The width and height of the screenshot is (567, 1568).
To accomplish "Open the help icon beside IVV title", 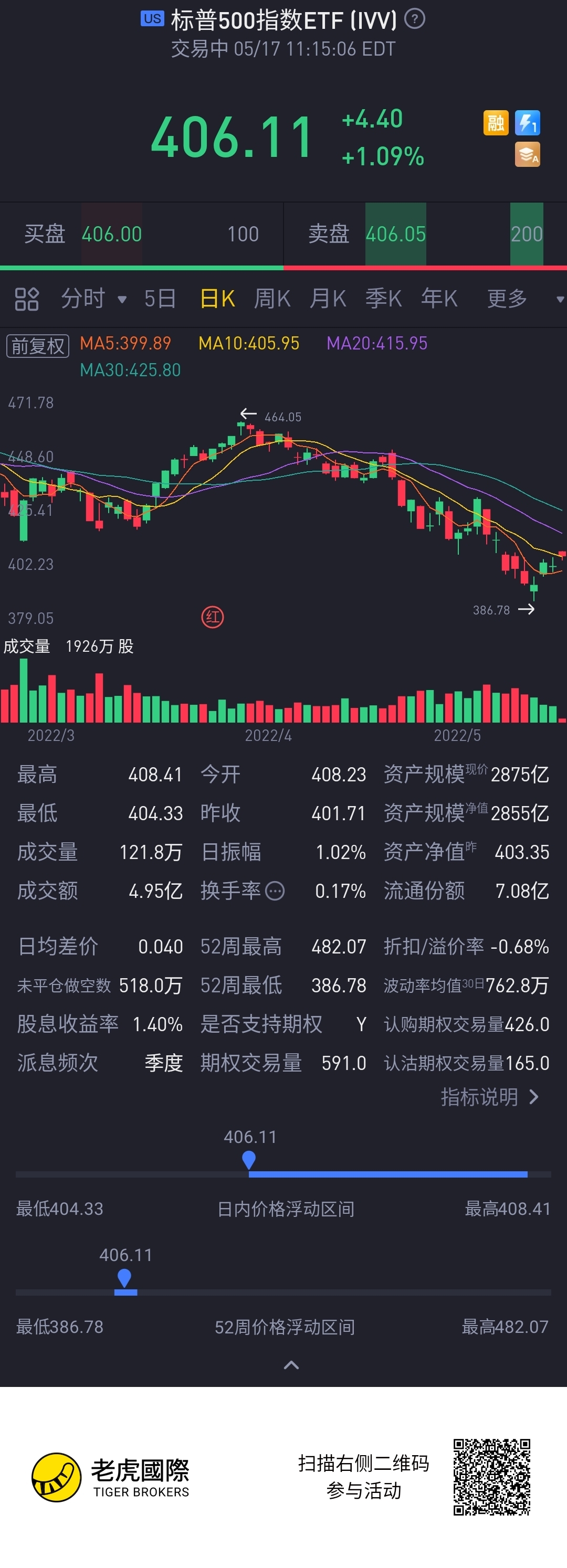I will [x=415, y=19].
